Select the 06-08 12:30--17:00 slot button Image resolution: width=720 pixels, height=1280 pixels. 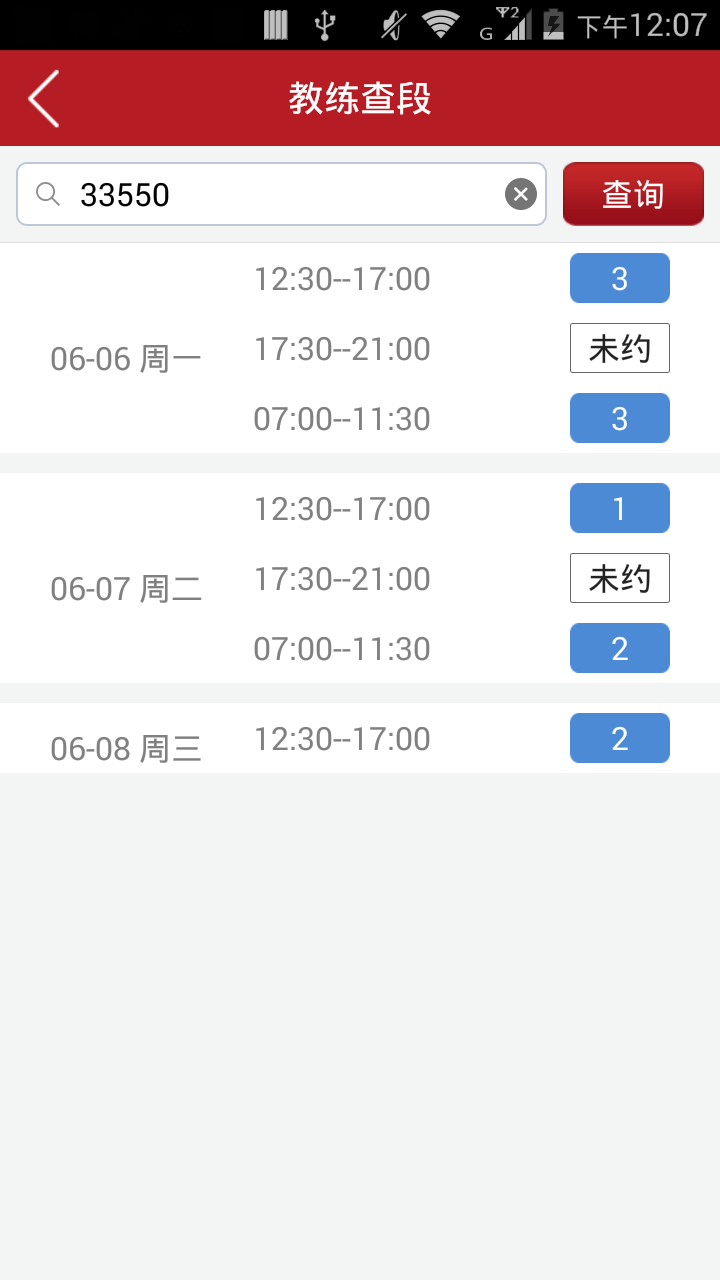click(619, 738)
